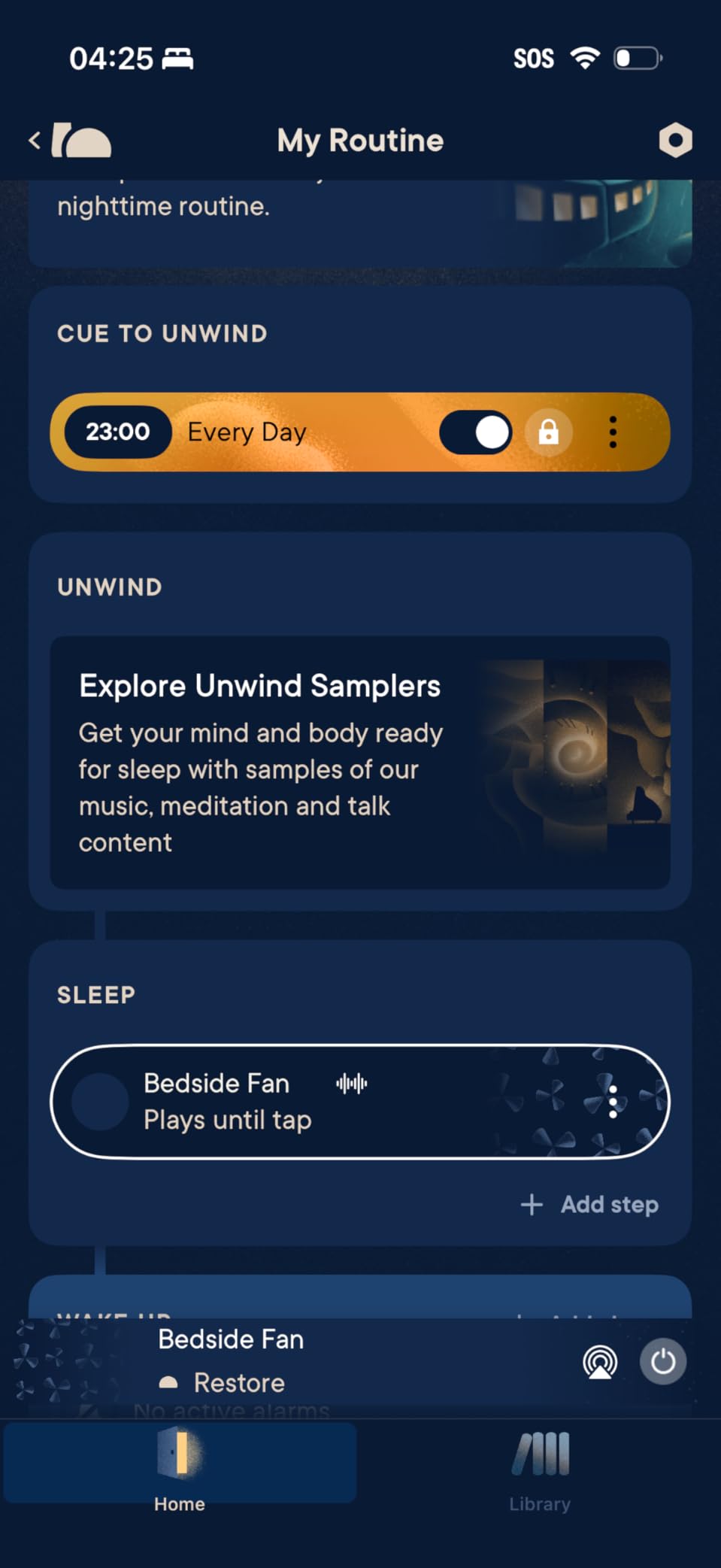Go back from My Routine
The image size is (721, 1568).
pyautogui.click(x=35, y=140)
